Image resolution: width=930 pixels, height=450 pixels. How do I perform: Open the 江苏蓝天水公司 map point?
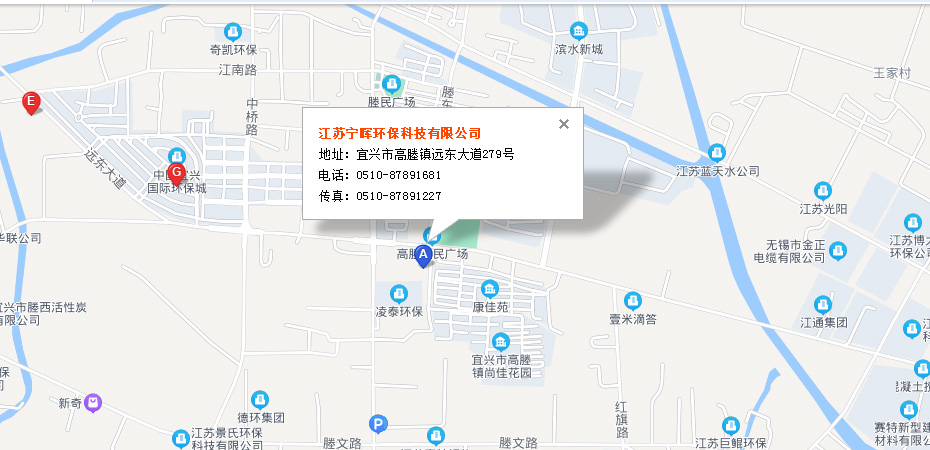point(716,153)
